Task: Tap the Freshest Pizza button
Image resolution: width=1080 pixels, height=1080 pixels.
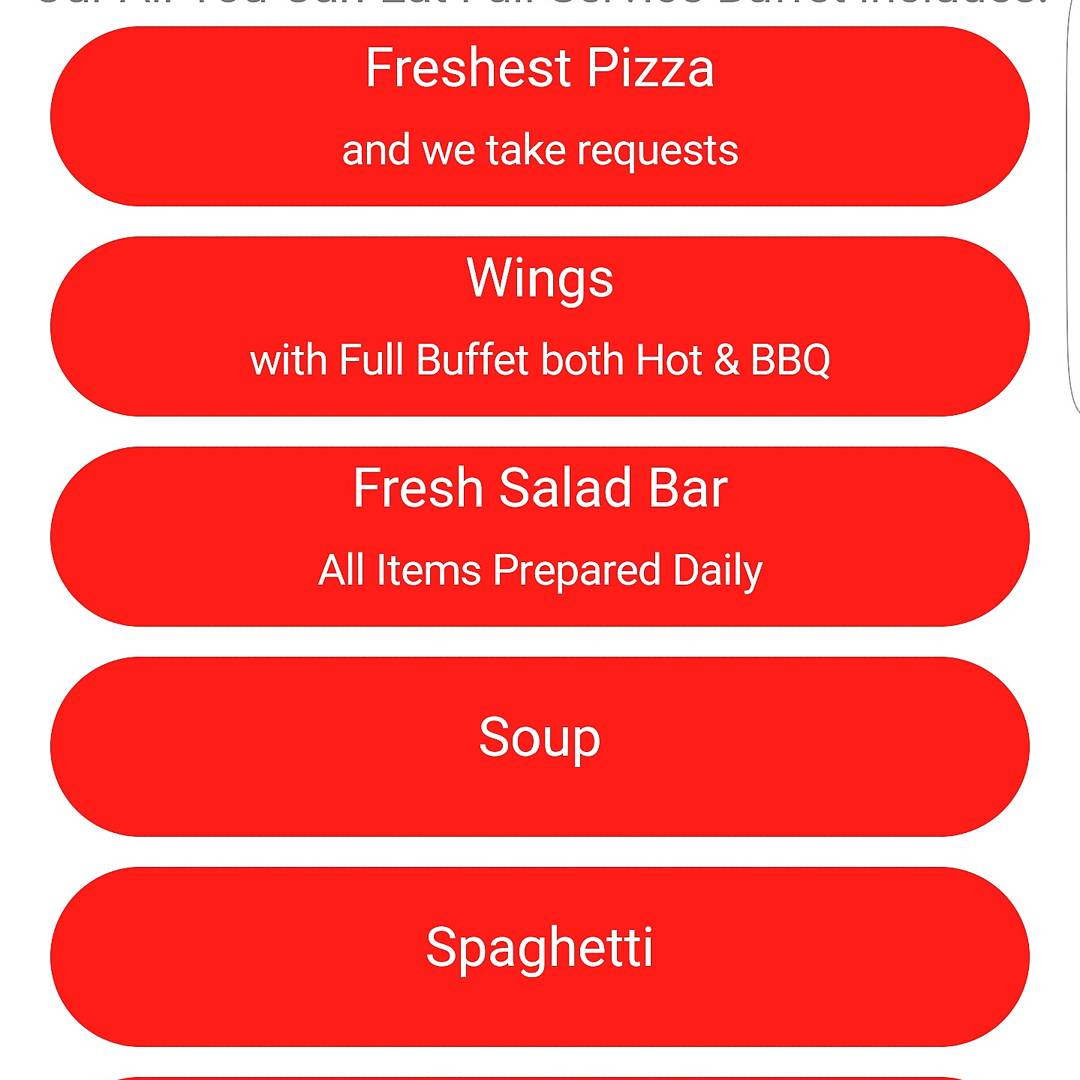Action: 540,116
